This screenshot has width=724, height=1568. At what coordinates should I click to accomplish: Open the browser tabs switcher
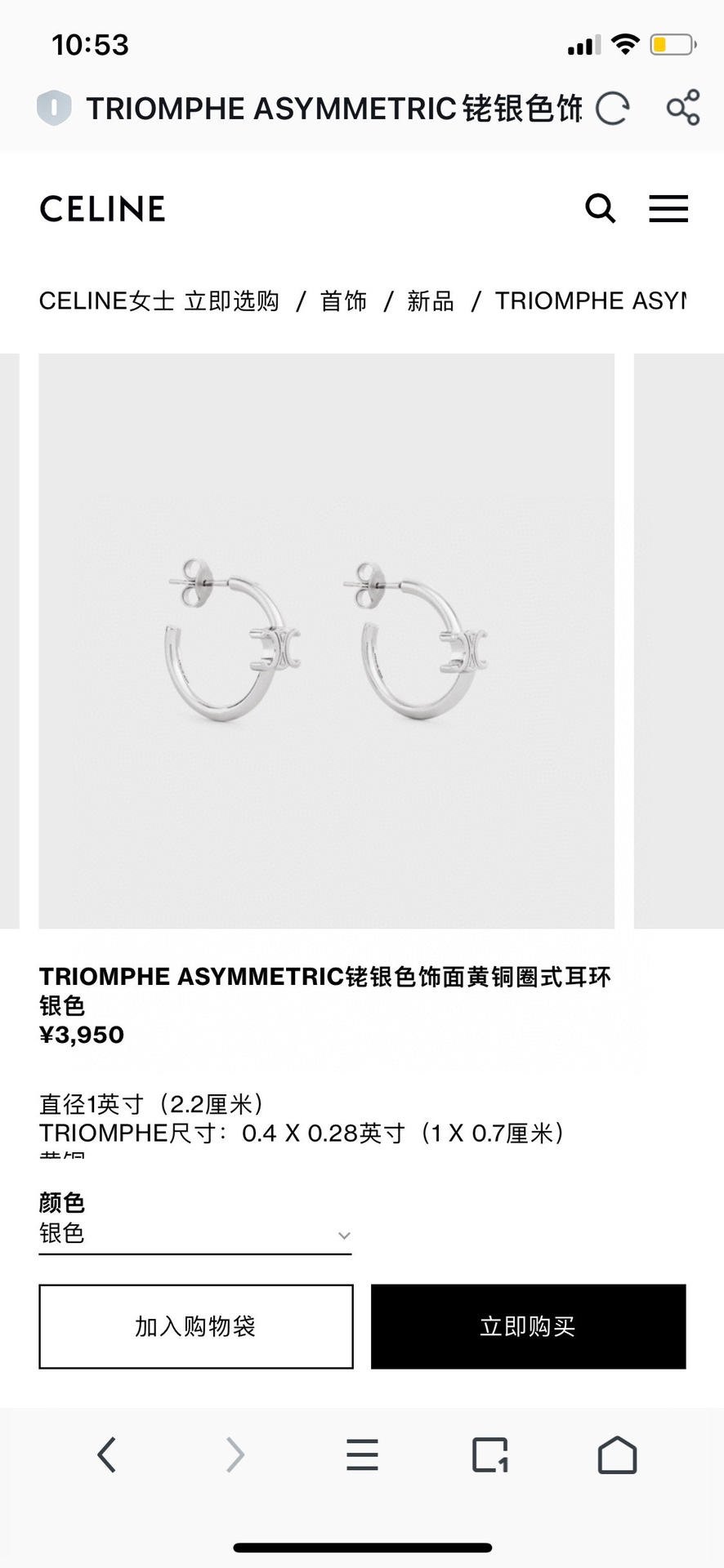click(490, 1454)
